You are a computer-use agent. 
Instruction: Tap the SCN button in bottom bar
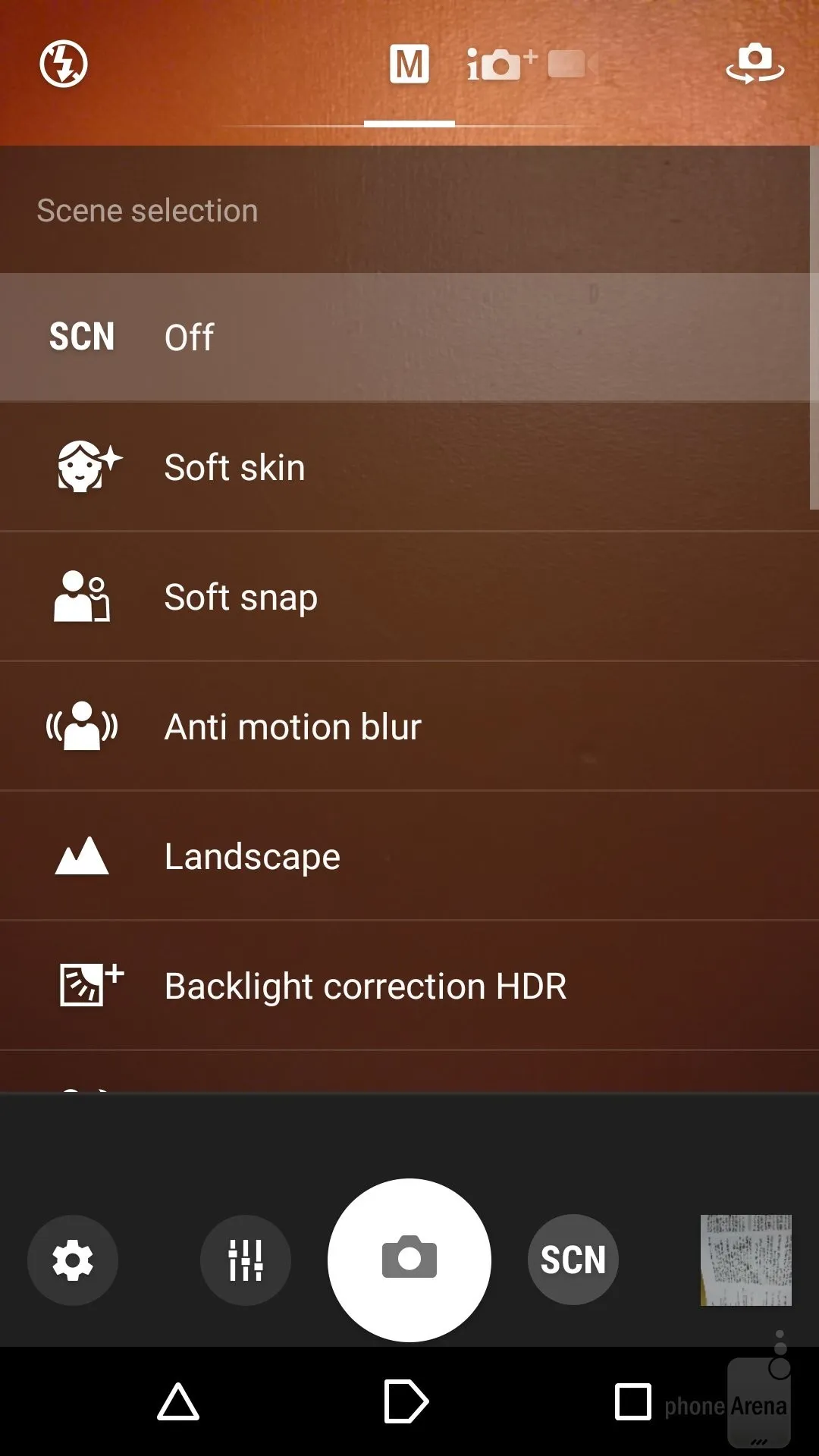click(x=573, y=1260)
